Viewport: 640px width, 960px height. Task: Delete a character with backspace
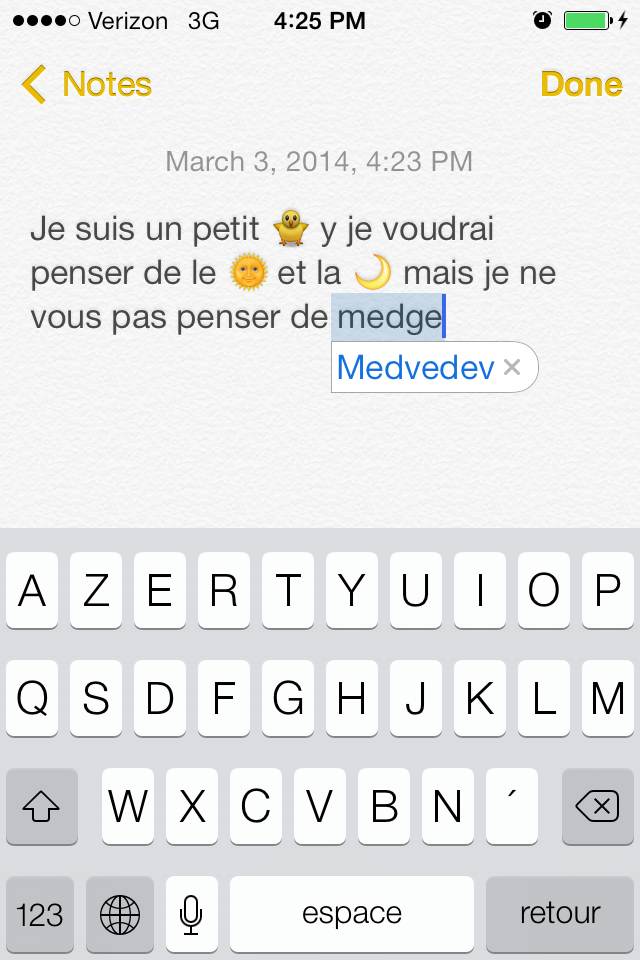tap(598, 807)
